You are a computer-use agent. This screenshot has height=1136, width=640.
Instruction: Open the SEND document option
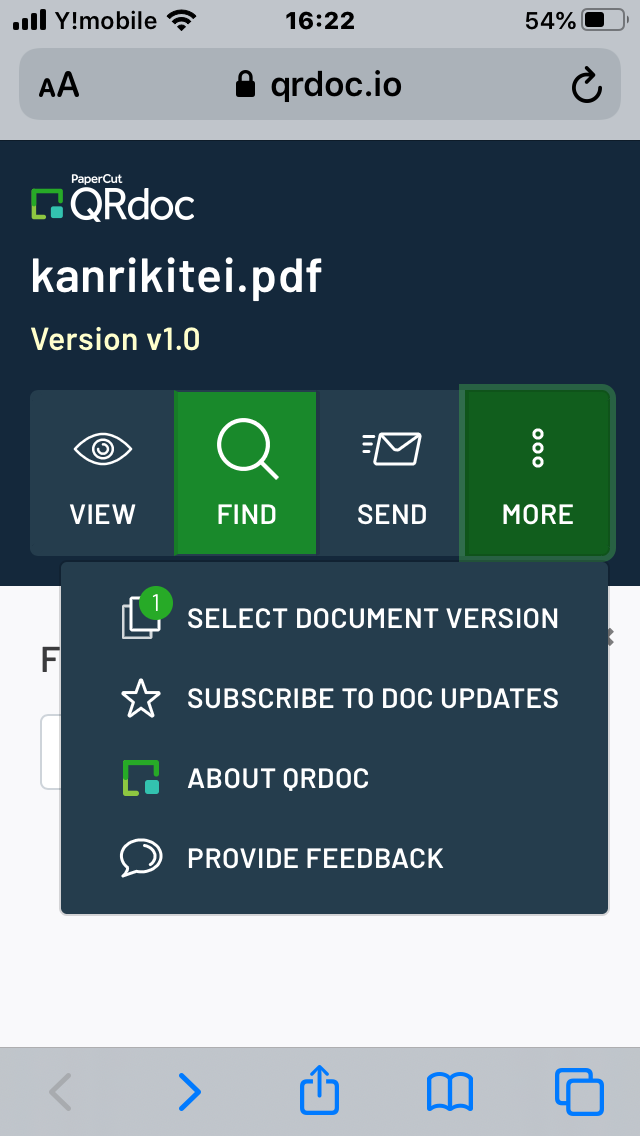[x=391, y=473]
